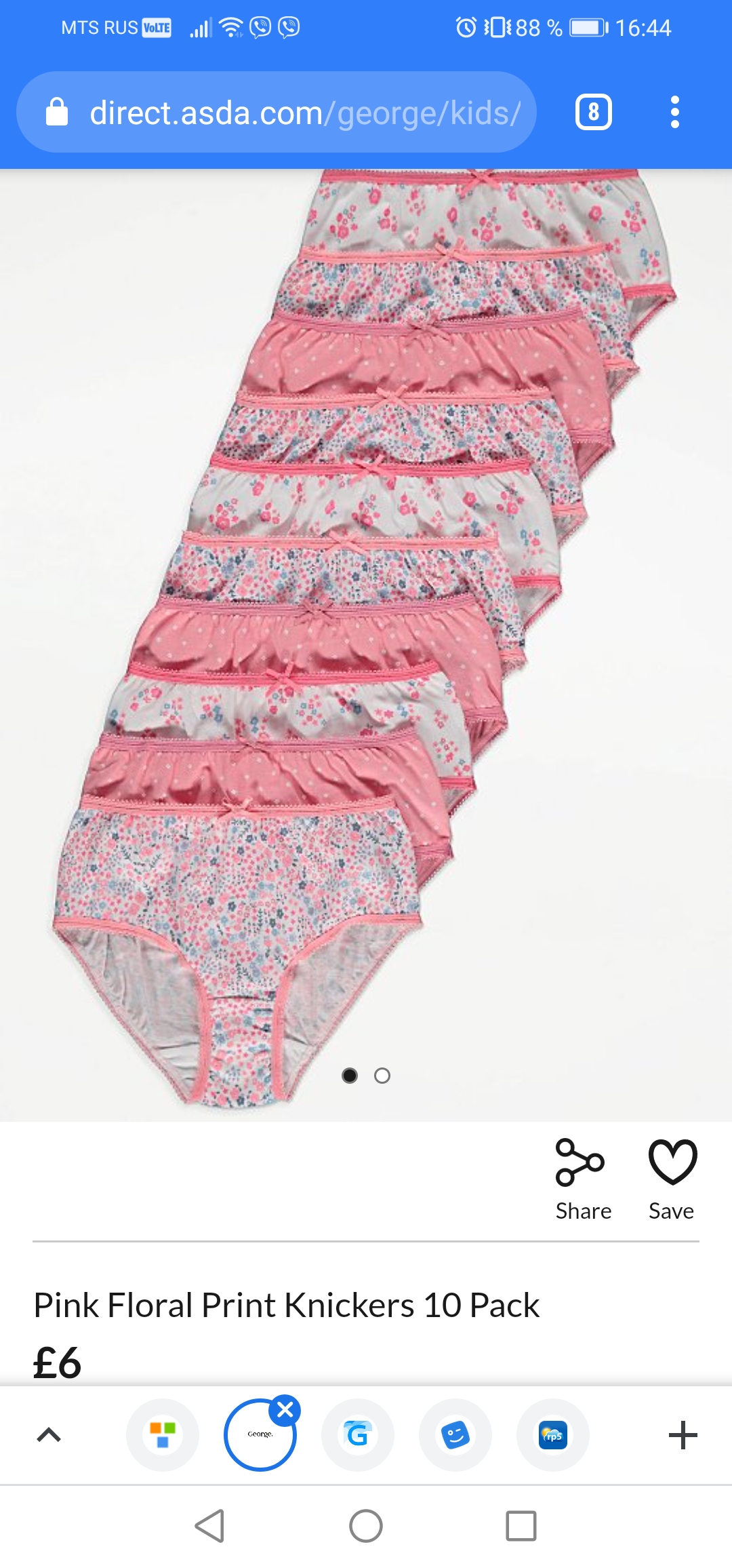Share this product

tap(583, 1180)
